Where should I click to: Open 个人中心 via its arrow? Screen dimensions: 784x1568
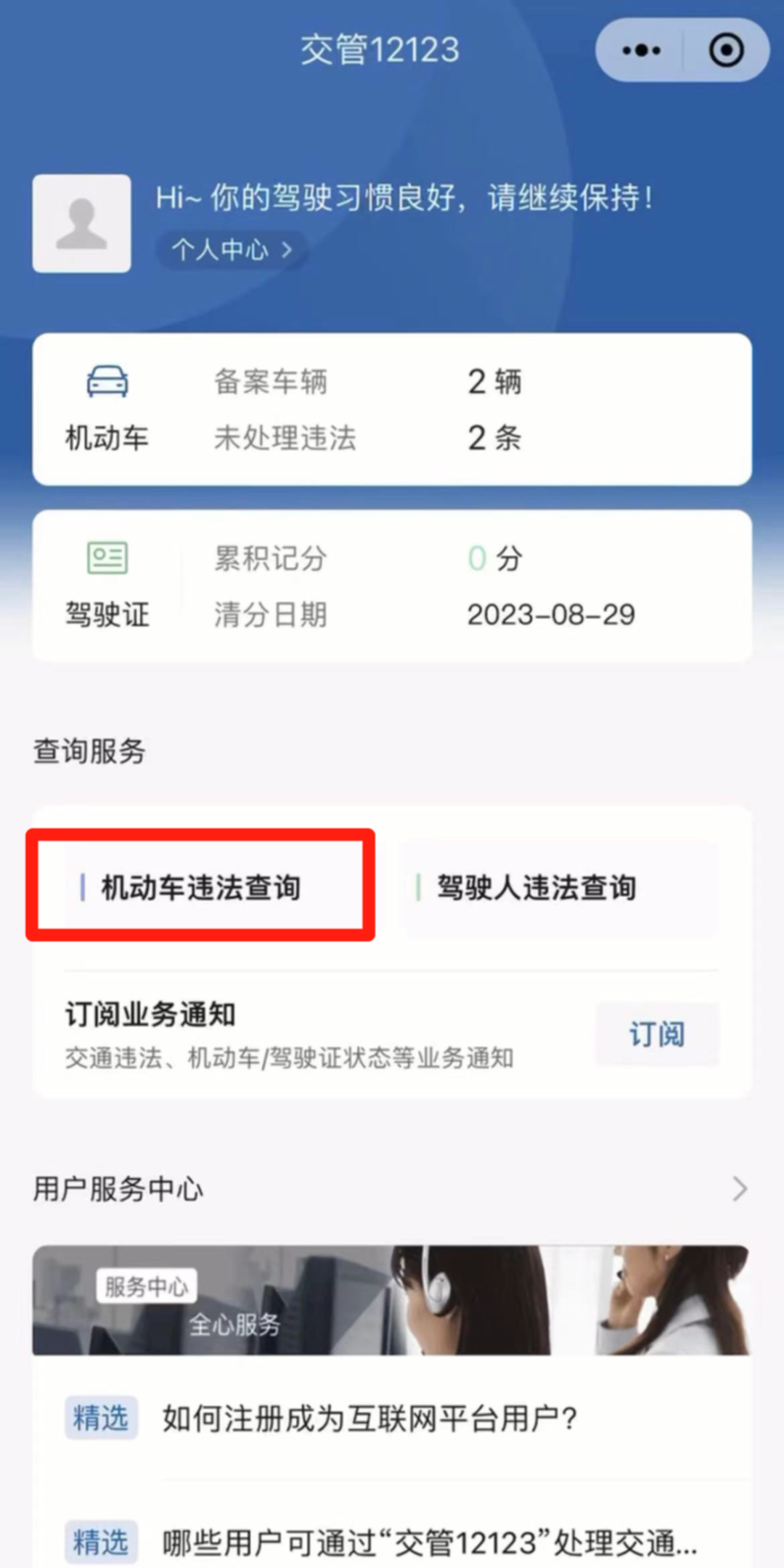tap(231, 249)
